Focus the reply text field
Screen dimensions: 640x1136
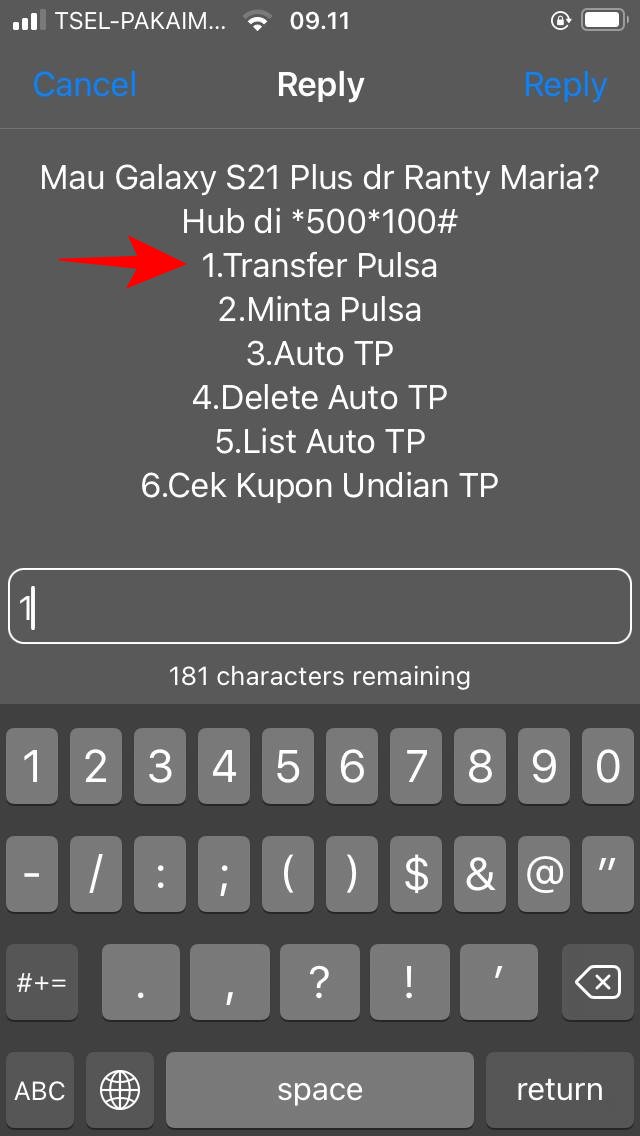(320, 607)
